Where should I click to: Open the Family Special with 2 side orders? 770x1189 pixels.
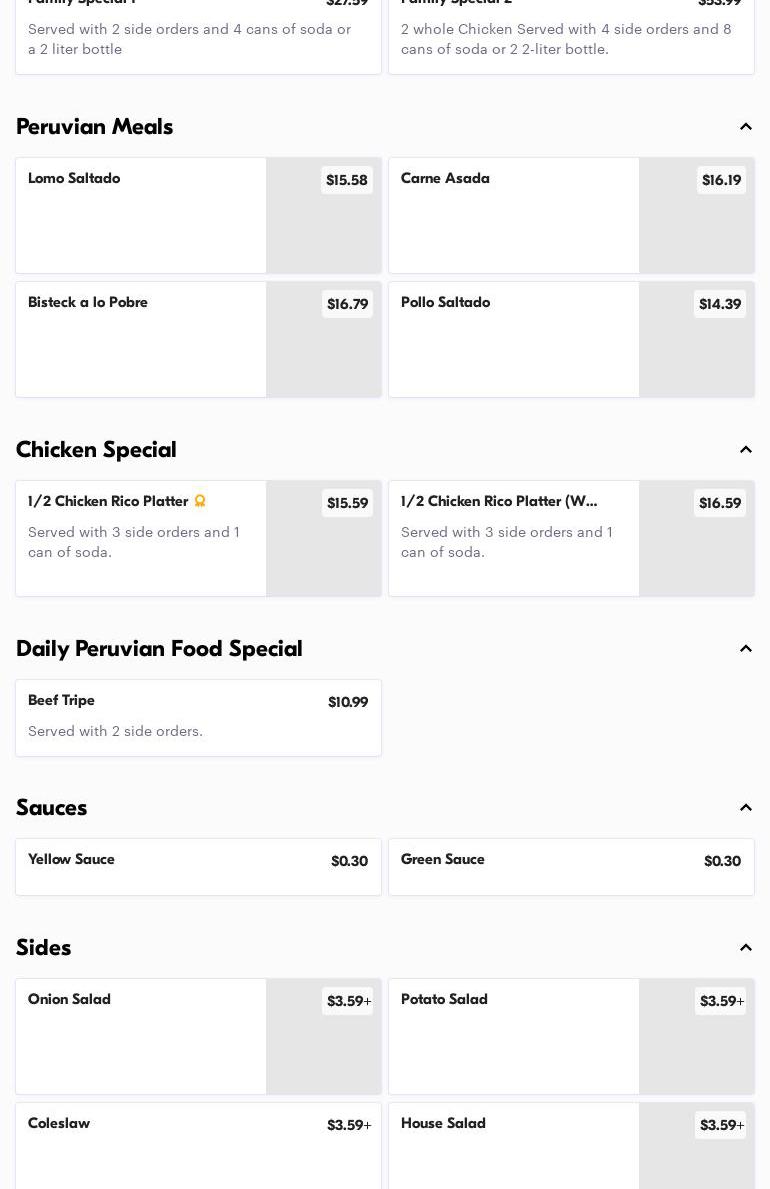[198, 37]
